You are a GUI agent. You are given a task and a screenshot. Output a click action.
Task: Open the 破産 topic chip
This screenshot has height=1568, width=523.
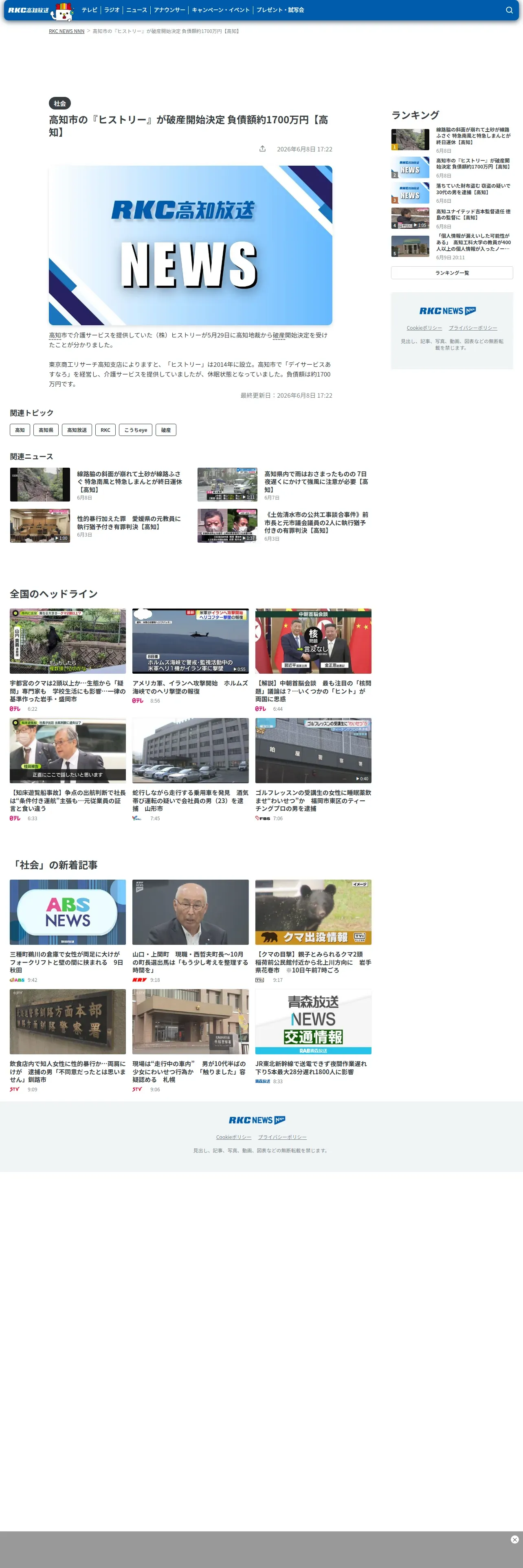pos(166,430)
